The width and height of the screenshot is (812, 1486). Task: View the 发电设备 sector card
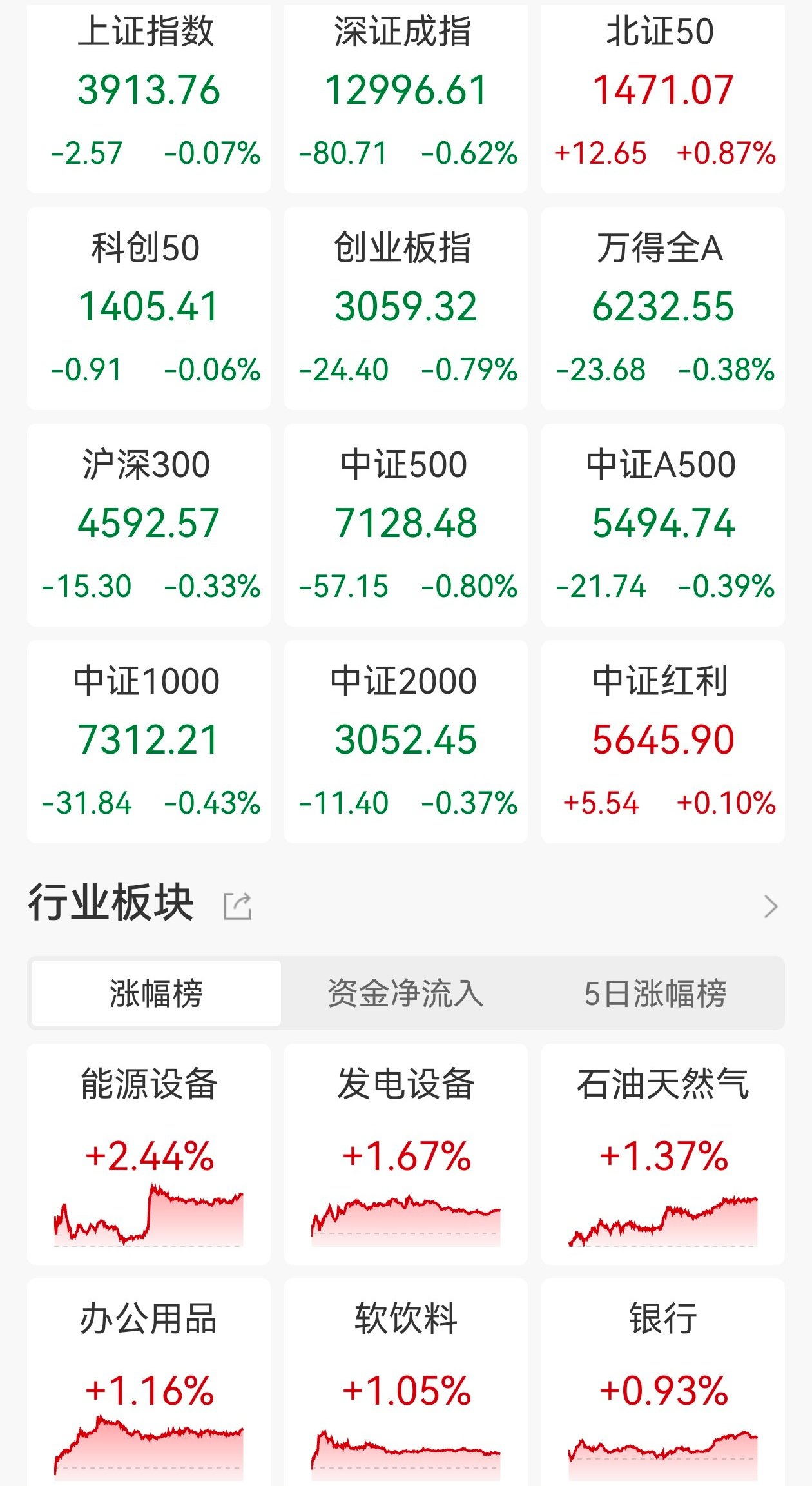click(x=406, y=1154)
